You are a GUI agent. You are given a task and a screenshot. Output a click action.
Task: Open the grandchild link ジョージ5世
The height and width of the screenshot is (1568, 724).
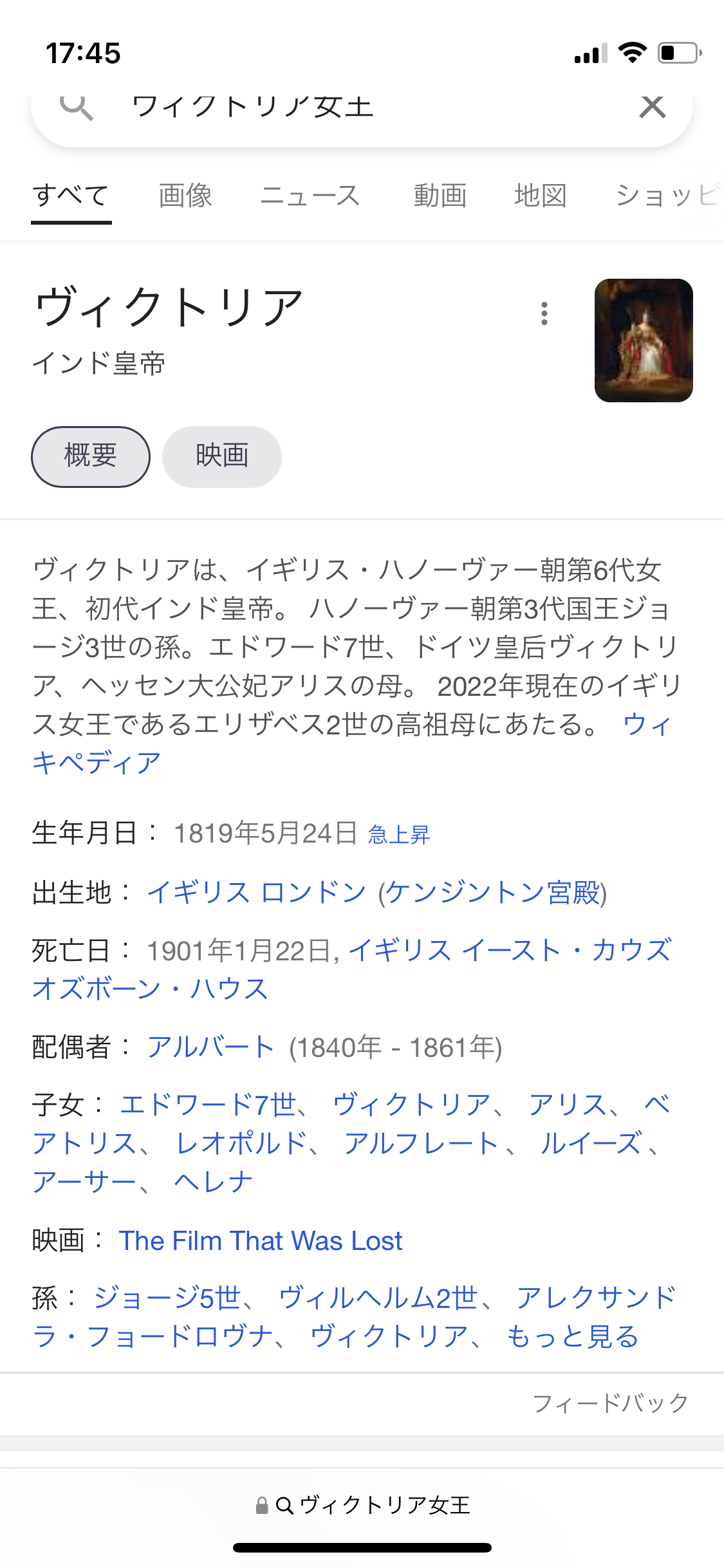167,1298
